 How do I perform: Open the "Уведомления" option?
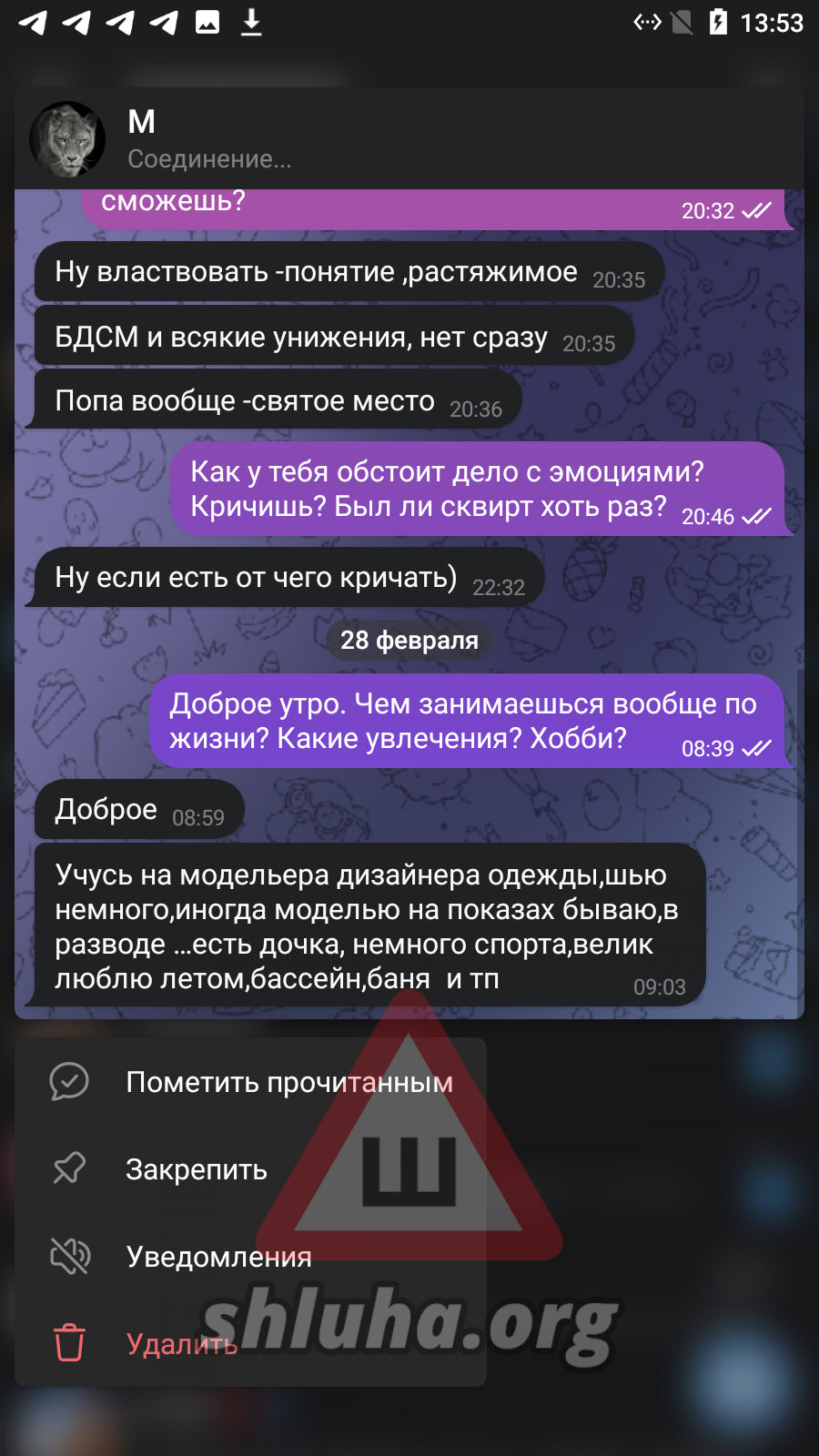pos(218,1257)
